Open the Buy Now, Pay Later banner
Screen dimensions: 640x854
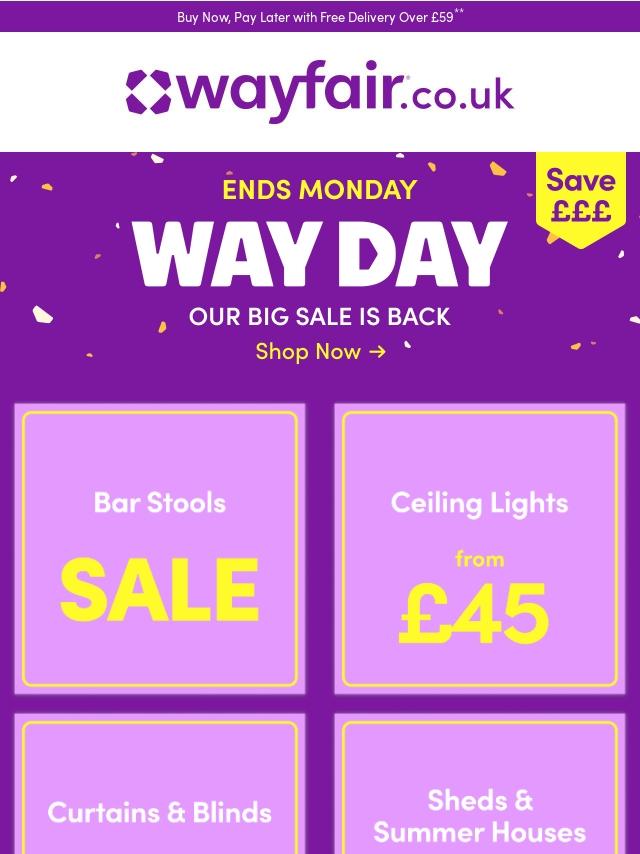[x=320, y=16]
